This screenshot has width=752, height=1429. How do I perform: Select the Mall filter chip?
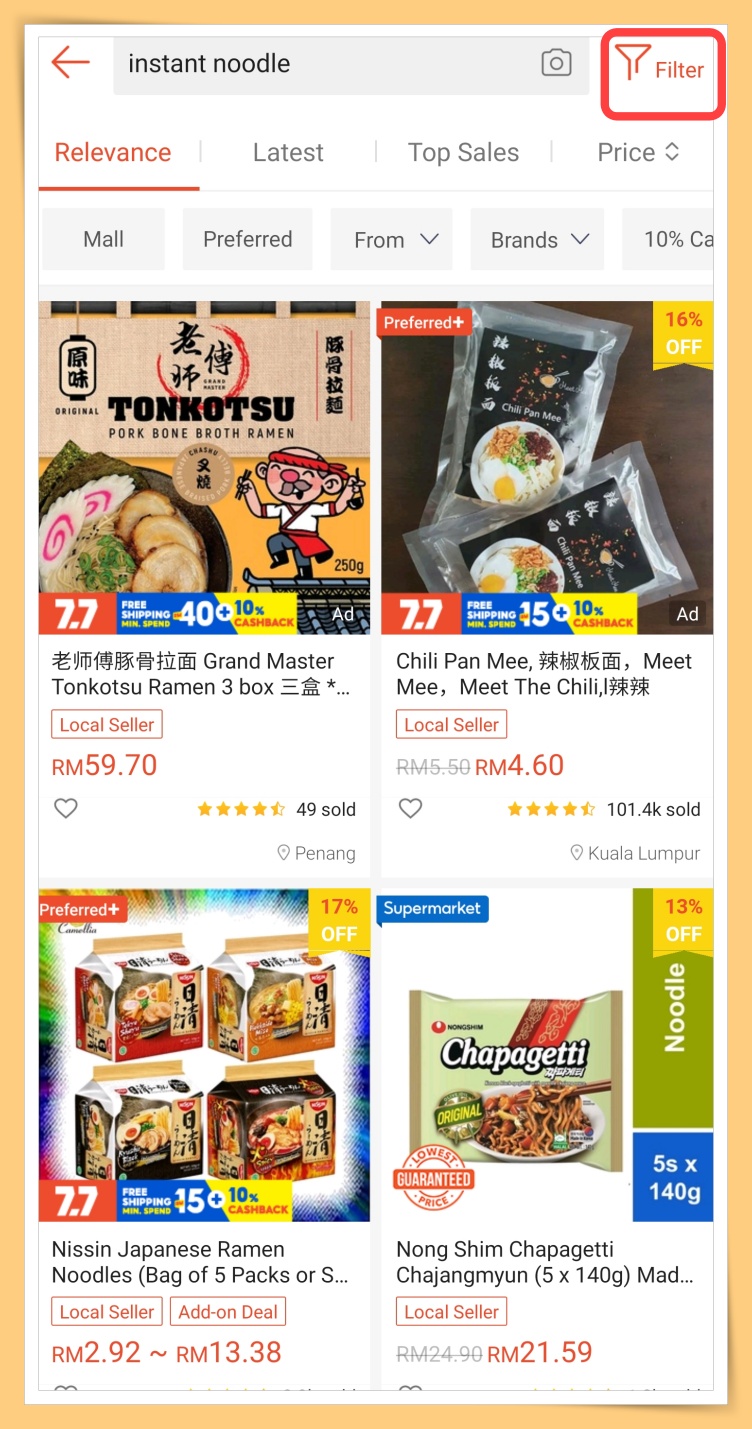103,240
